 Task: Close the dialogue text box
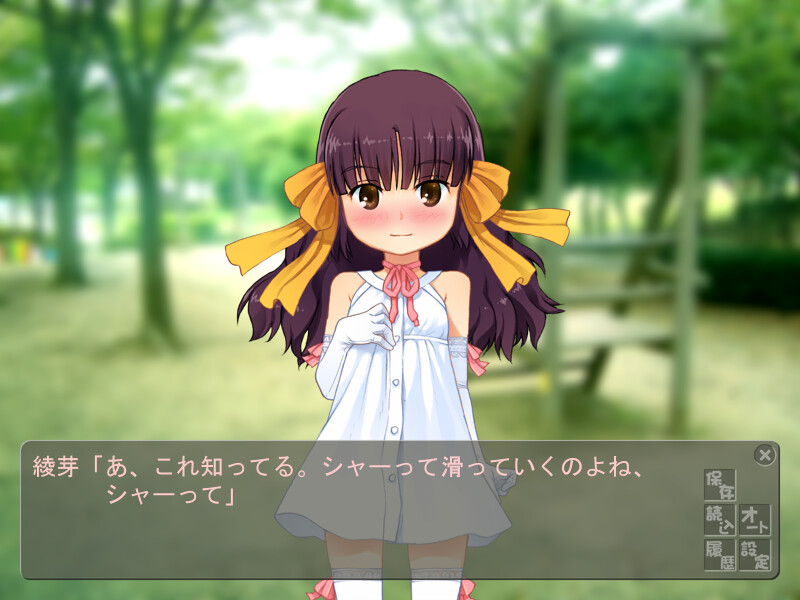(765, 455)
